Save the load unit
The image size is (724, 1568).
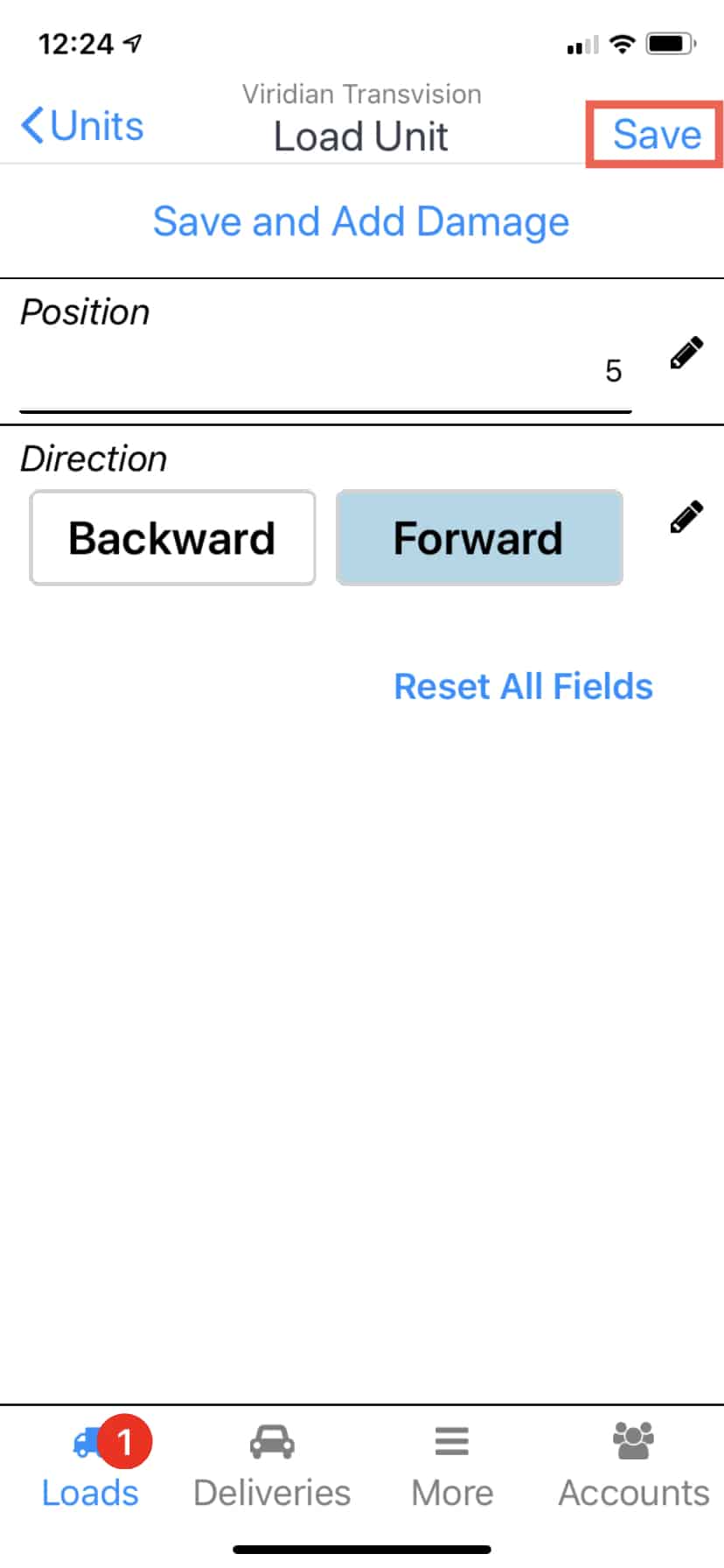tap(656, 135)
